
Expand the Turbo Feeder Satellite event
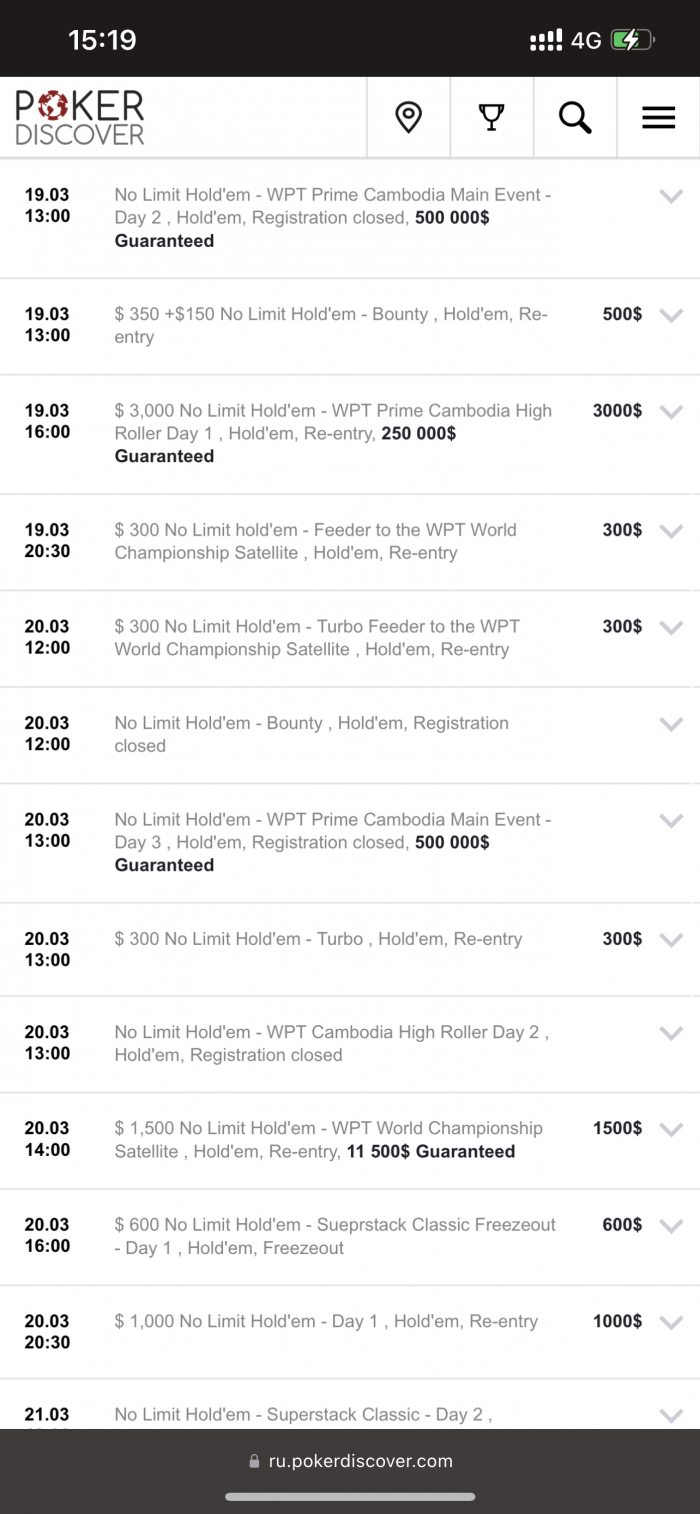click(671, 627)
